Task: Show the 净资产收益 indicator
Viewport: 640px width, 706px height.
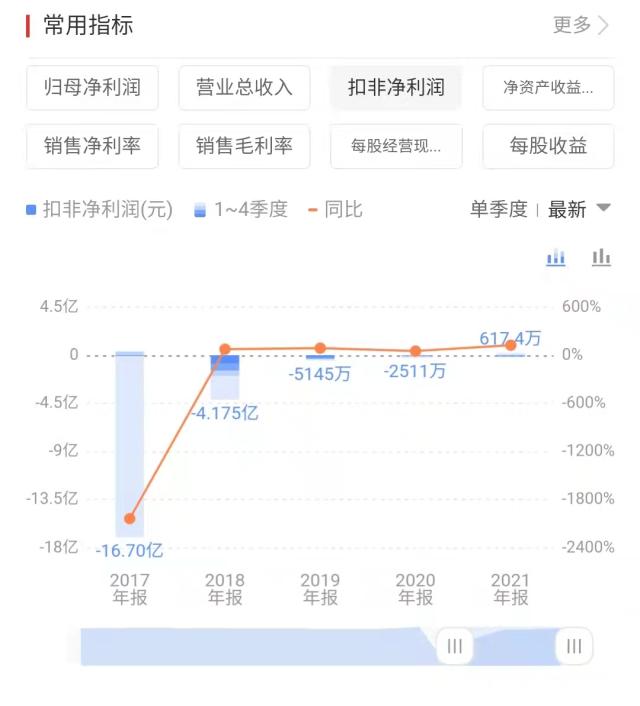Action: pyautogui.click(x=548, y=87)
